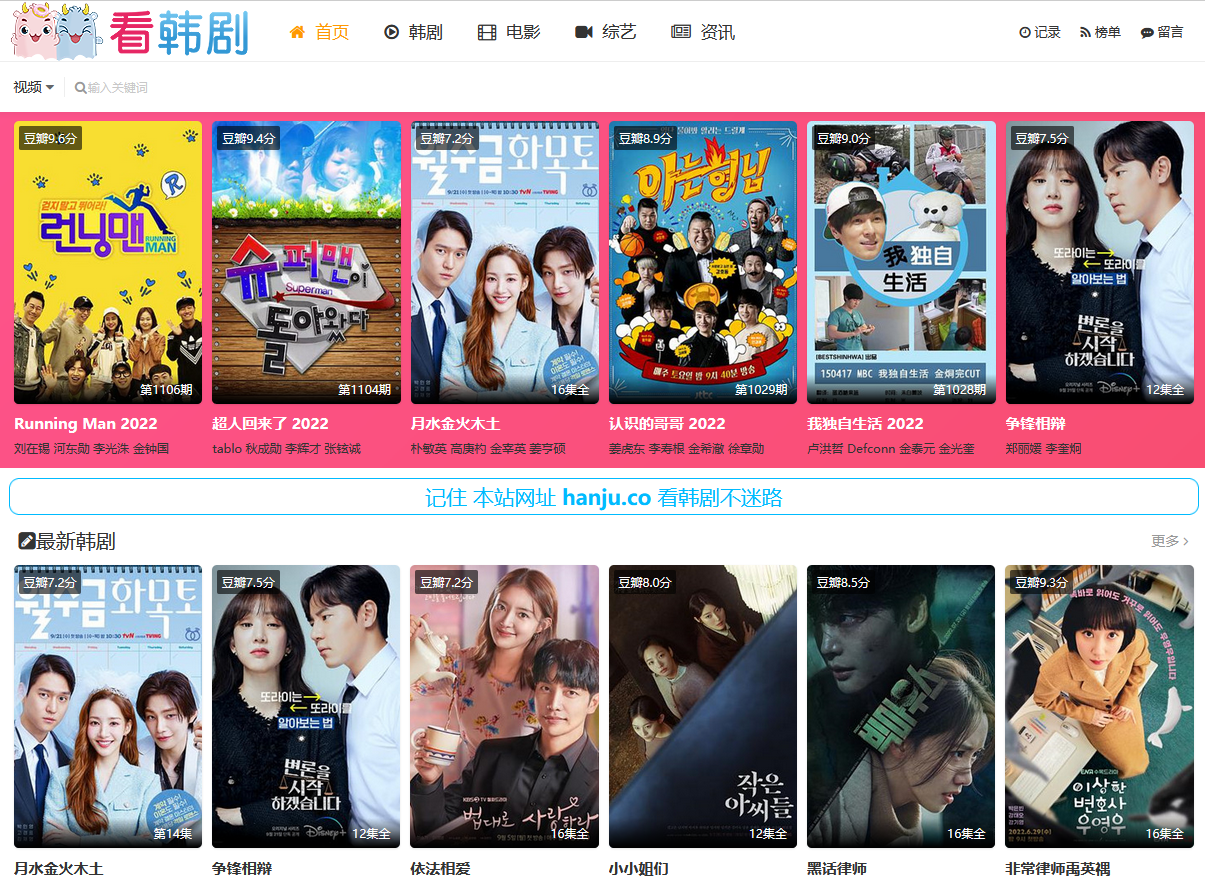Go to the 综艺 tab
This screenshot has width=1205, height=884.
coord(606,32)
